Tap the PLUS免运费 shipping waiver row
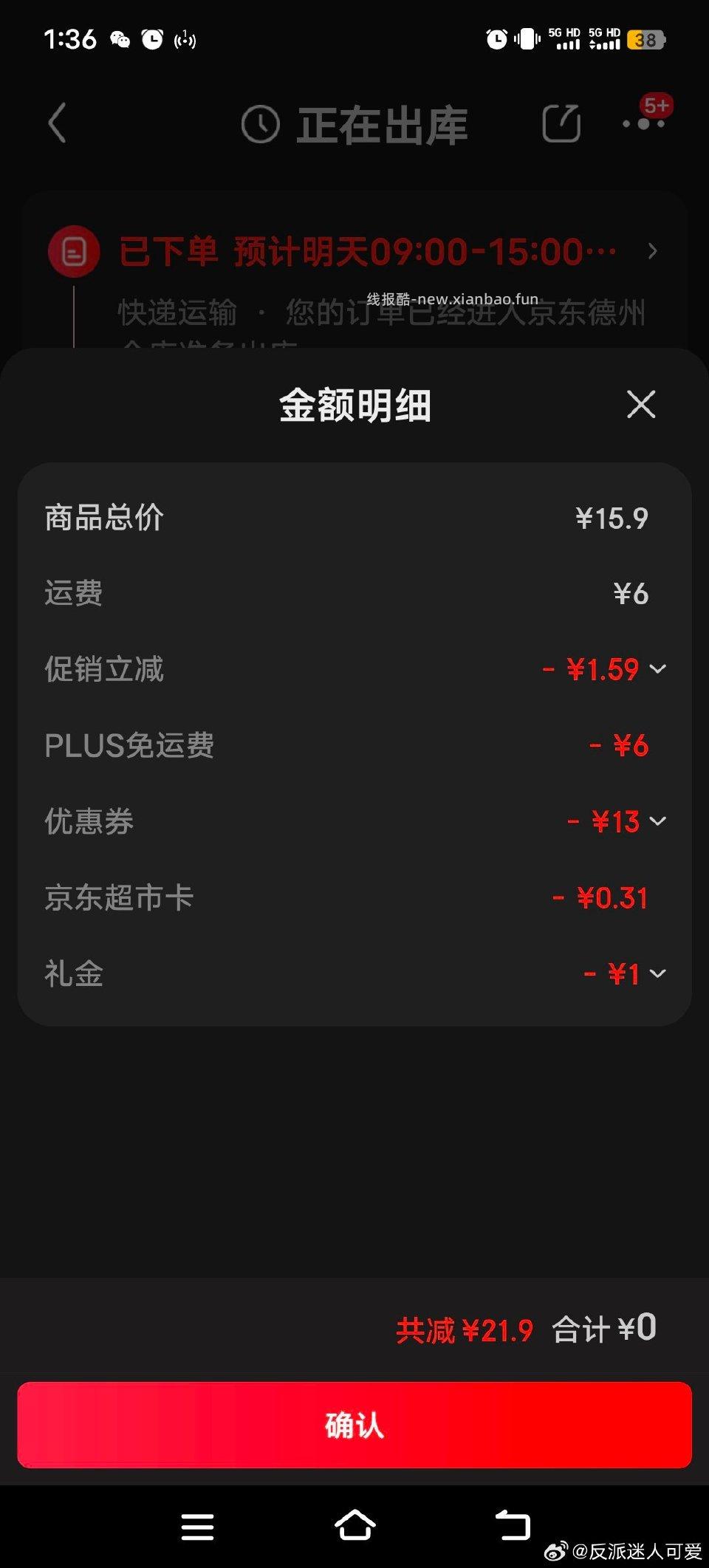The height and width of the screenshot is (1568, 709). (x=354, y=746)
